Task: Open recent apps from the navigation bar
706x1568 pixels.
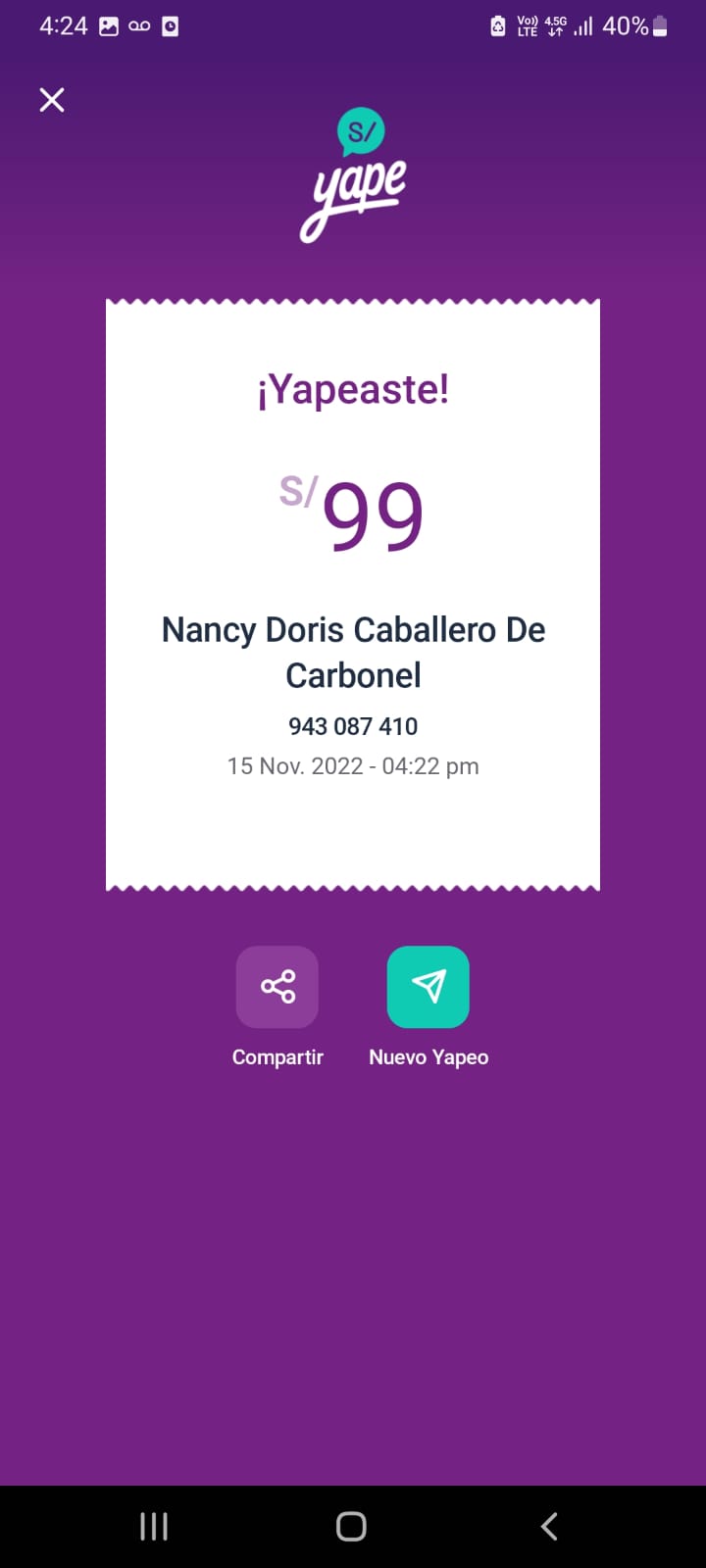Action: point(154,1526)
